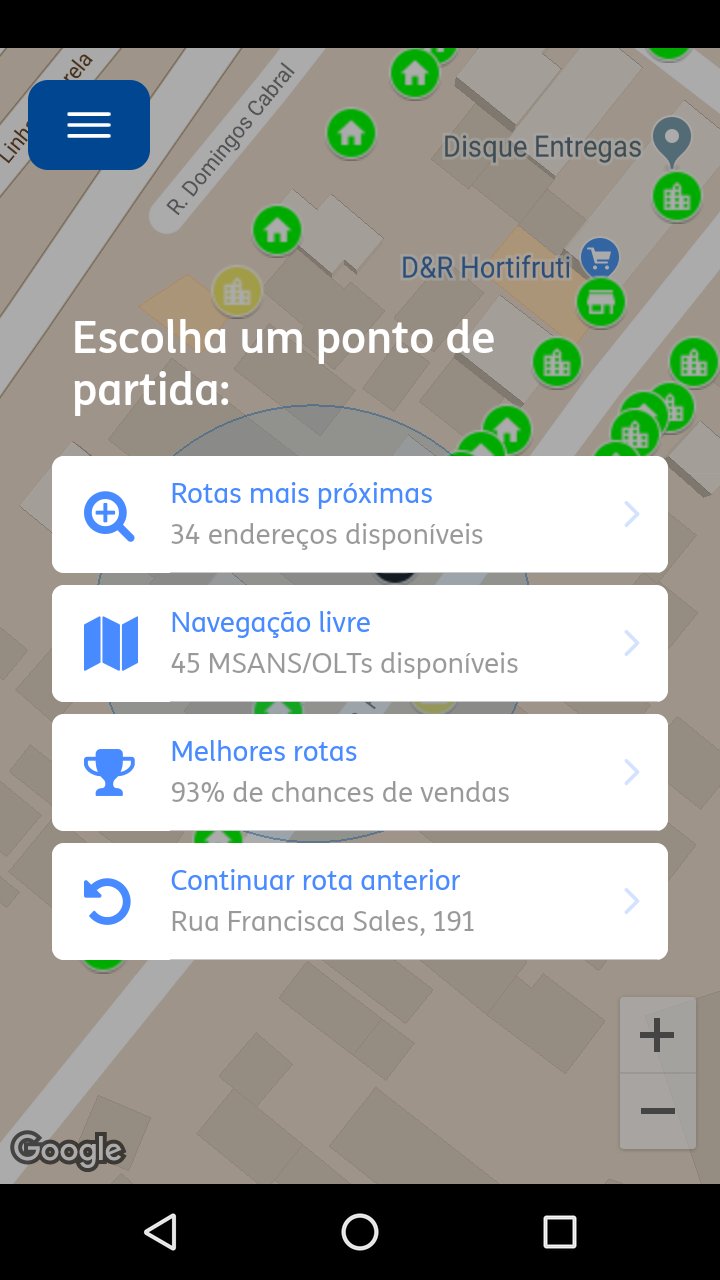Open the hamburger drawer menu
Viewport: 720px width, 1280px height.
coord(89,125)
